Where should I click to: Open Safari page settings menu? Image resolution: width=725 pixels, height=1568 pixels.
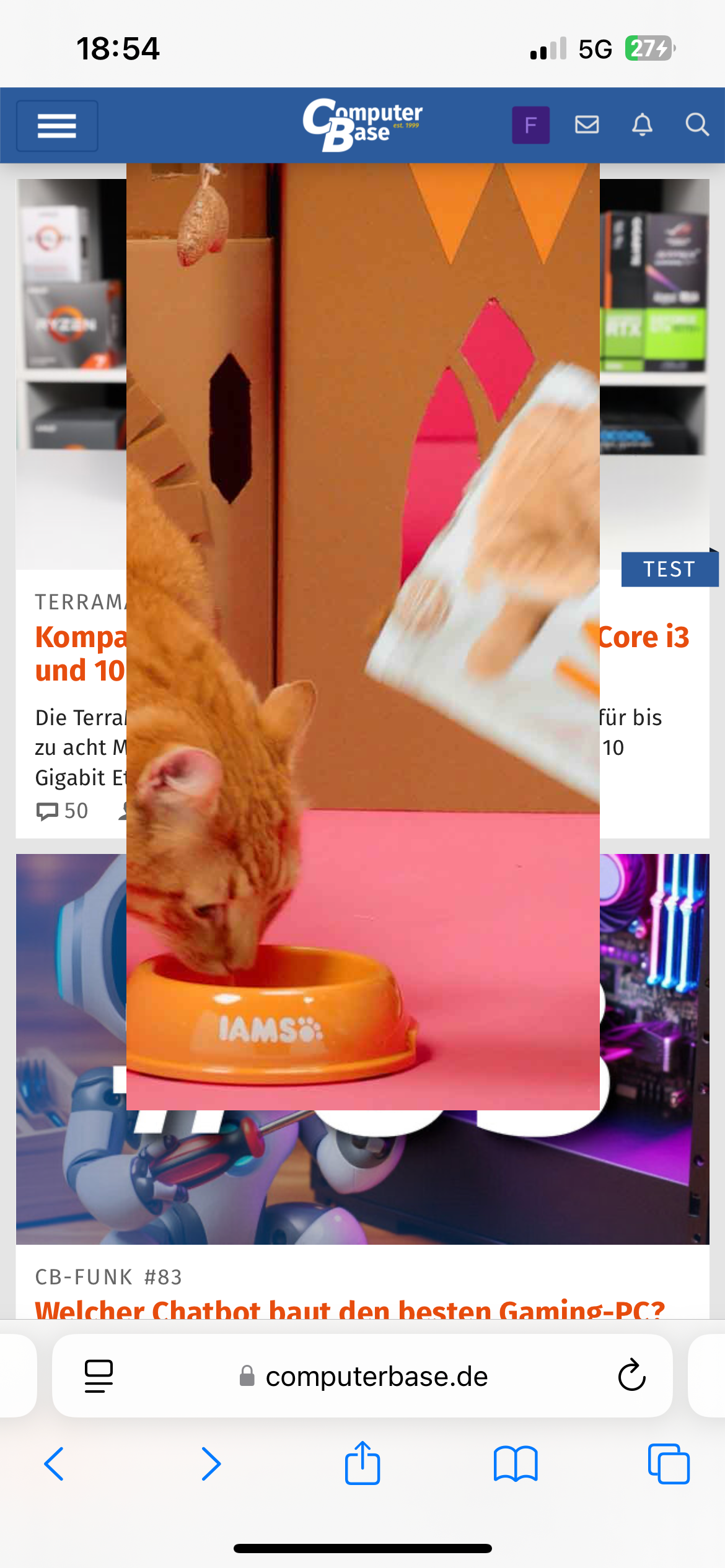click(99, 1376)
